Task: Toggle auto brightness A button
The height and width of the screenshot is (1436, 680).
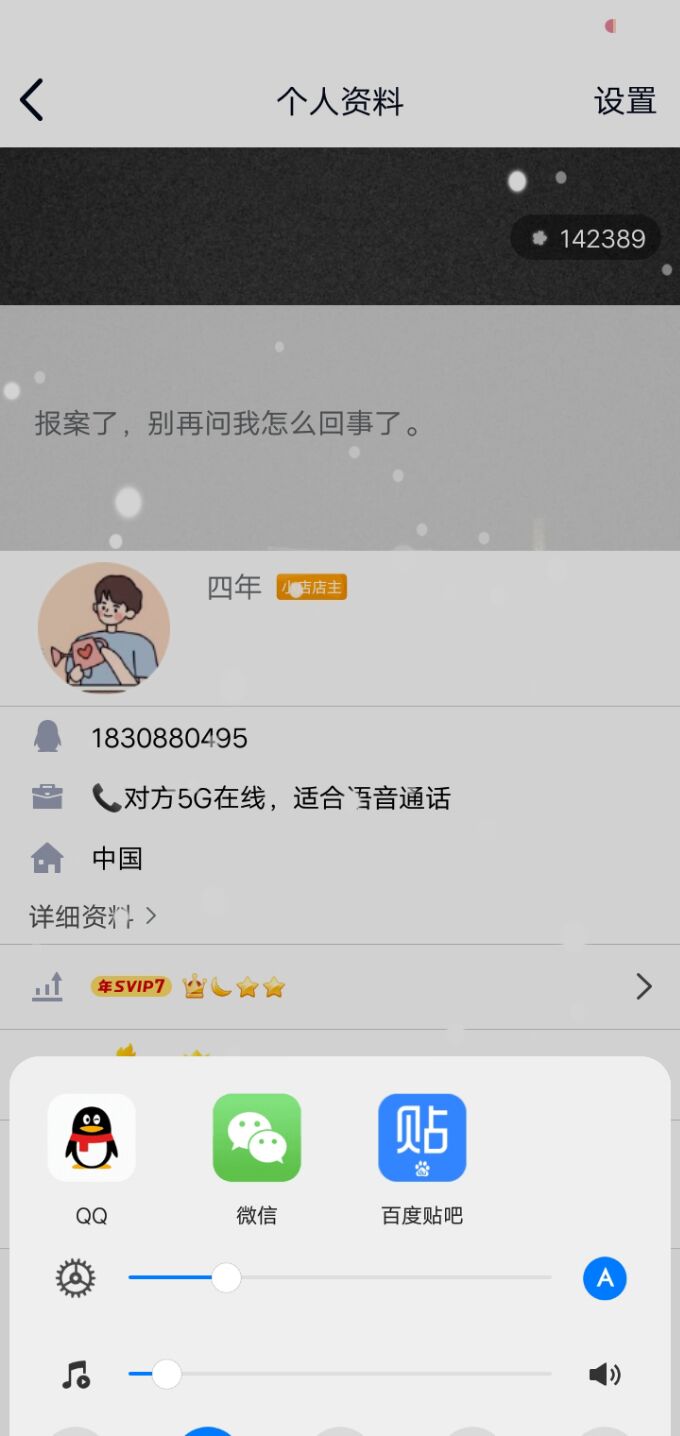Action: click(x=605, y=1278)
